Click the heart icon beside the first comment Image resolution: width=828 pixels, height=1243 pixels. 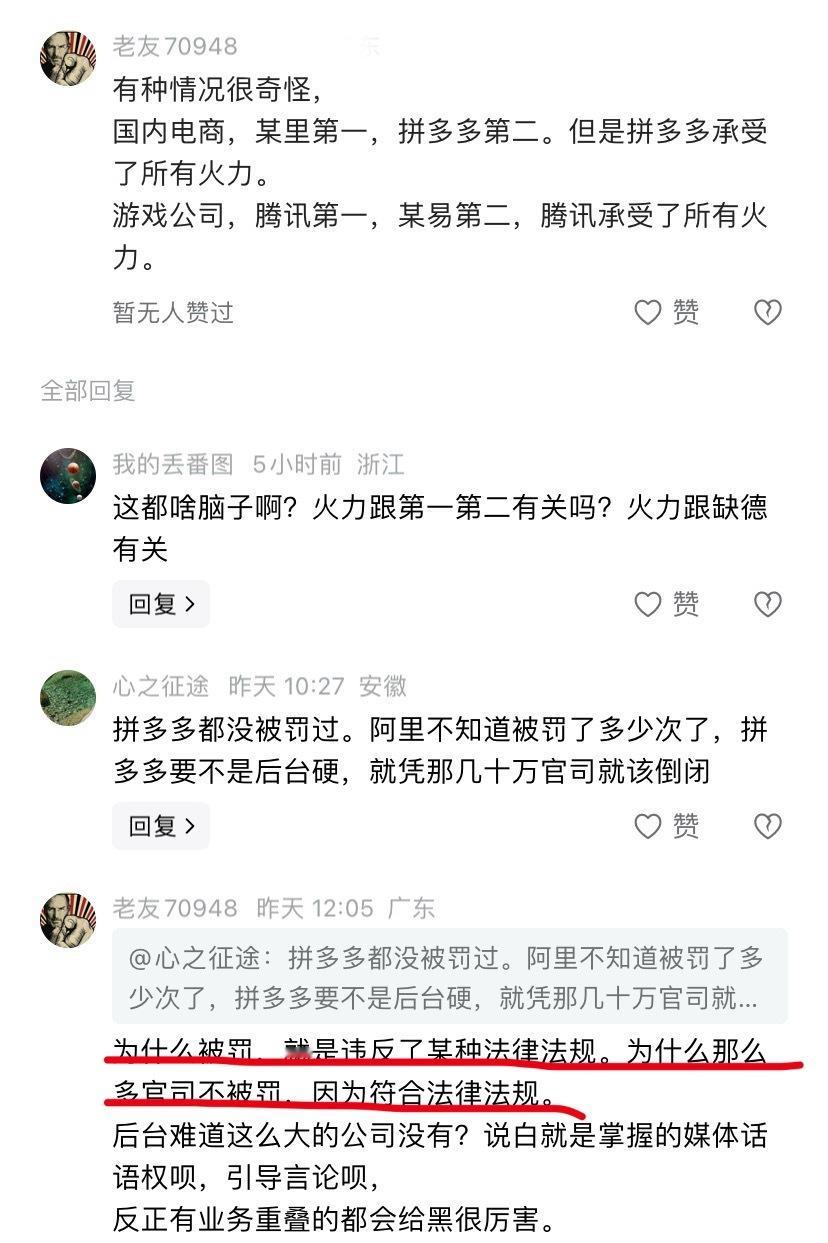pyautogui.click(x=767, y=314)
